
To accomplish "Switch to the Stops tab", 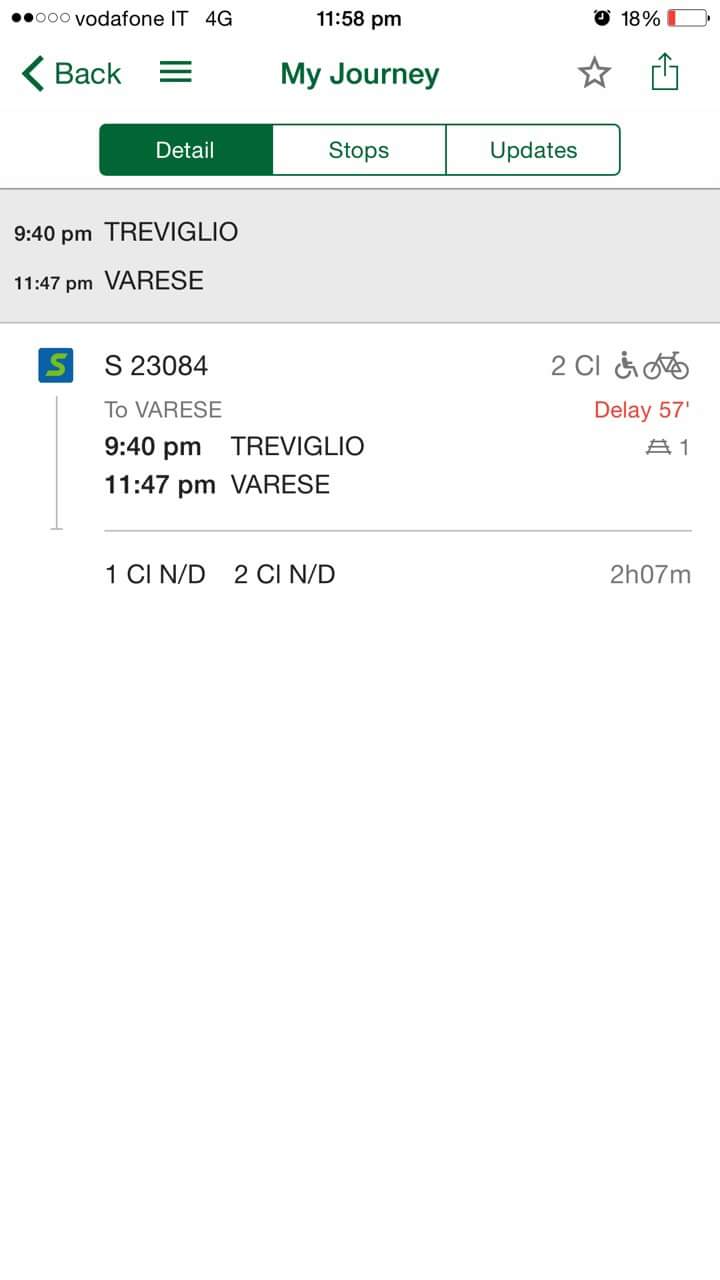I will pos(358,150).
